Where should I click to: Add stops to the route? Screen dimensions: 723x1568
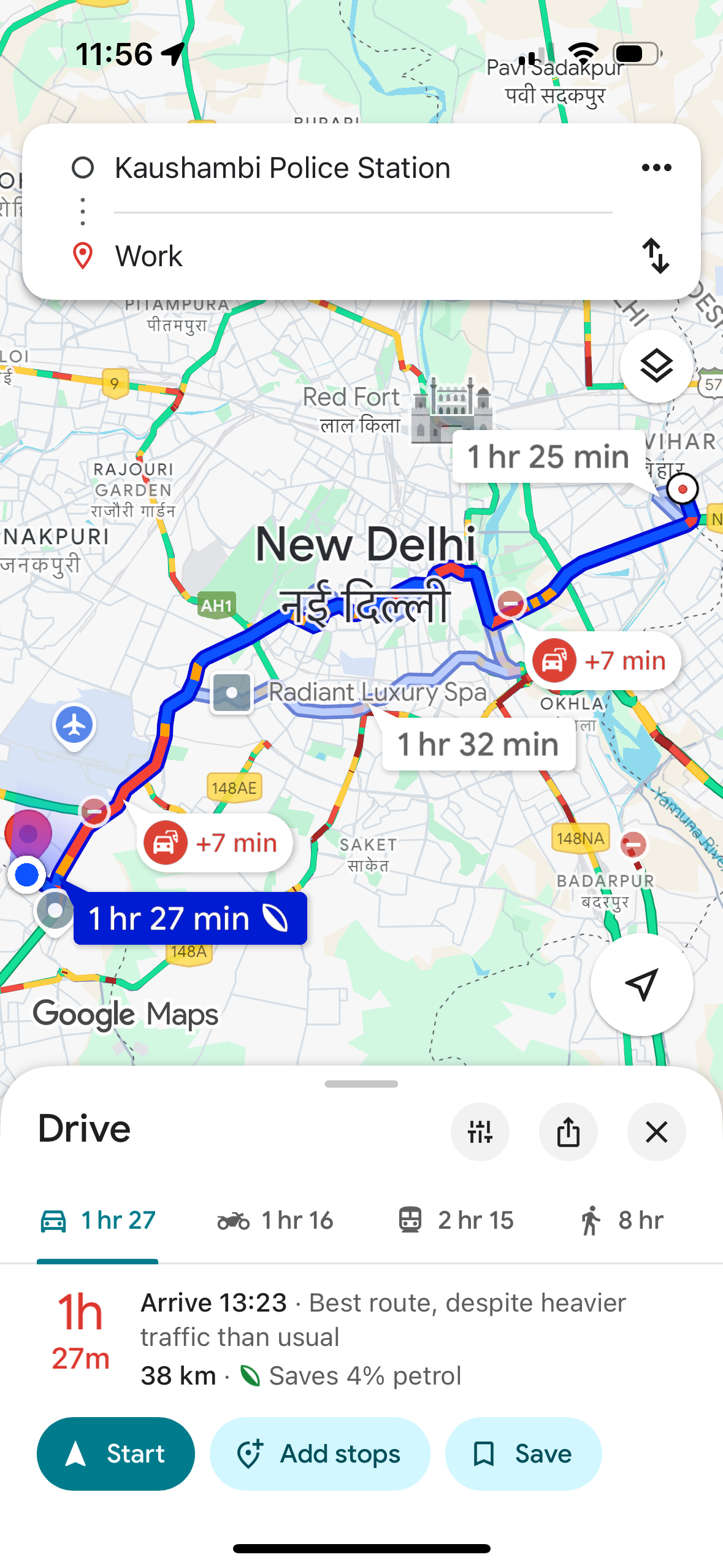point(319,1453)
